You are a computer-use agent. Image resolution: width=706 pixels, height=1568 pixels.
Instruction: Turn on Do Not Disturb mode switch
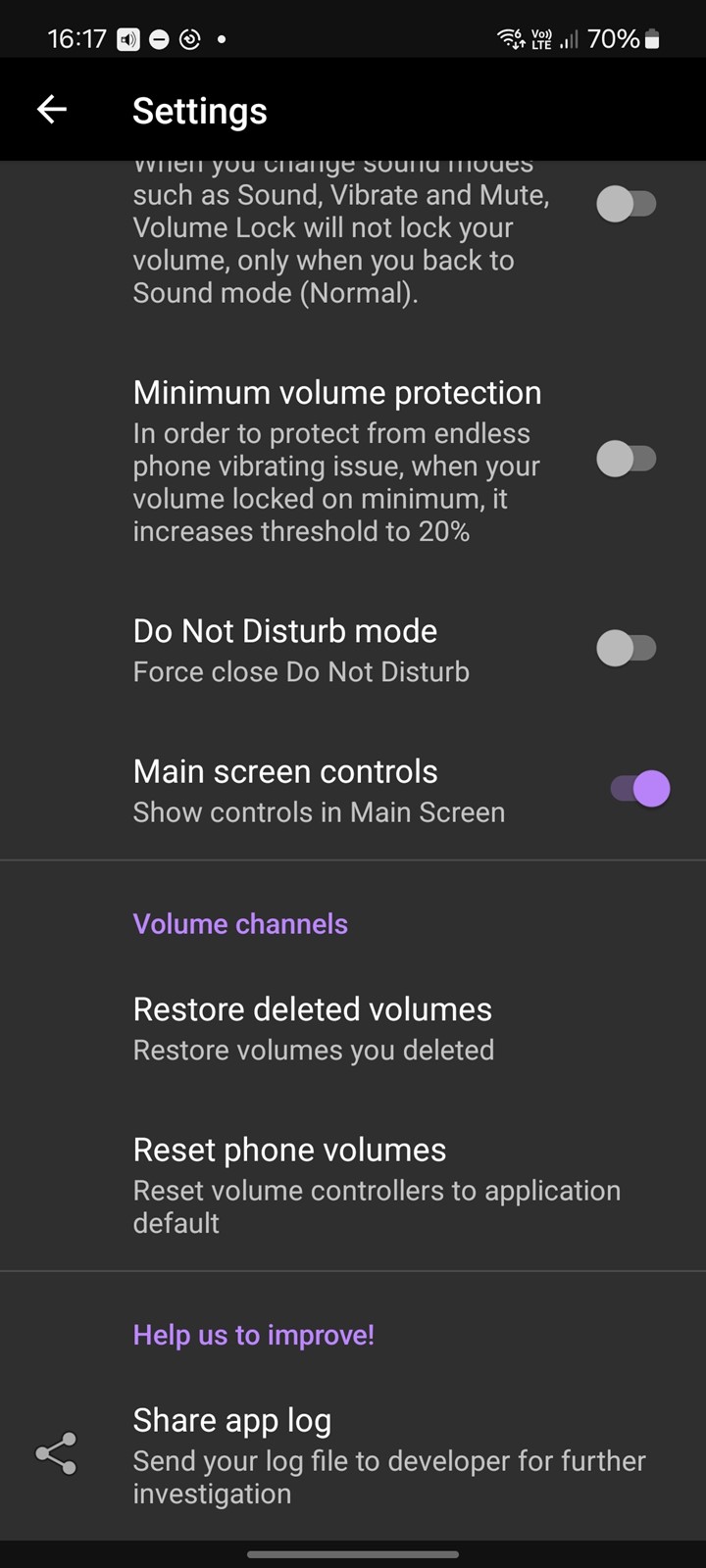point(627,648)
